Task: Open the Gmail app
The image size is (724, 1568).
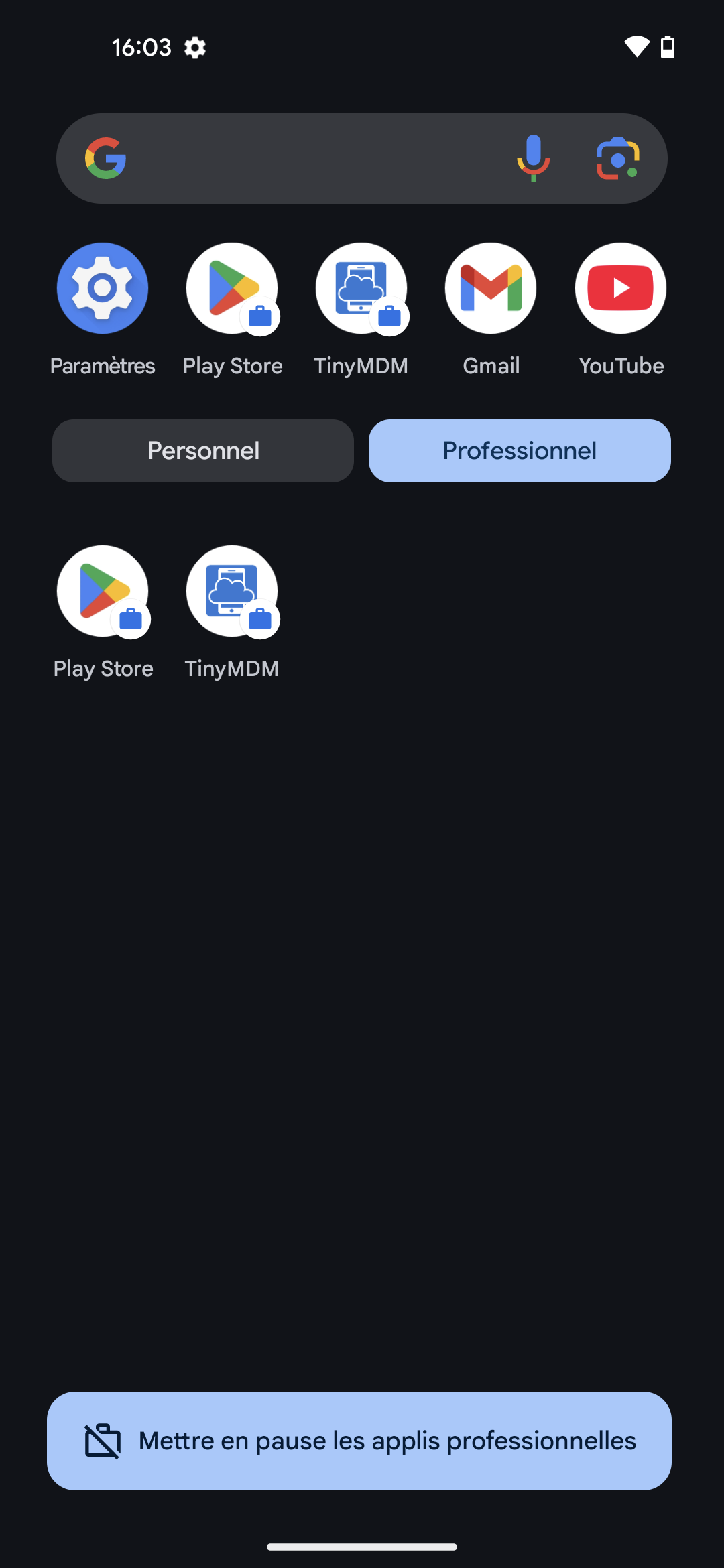Action: tap(491, 289)
